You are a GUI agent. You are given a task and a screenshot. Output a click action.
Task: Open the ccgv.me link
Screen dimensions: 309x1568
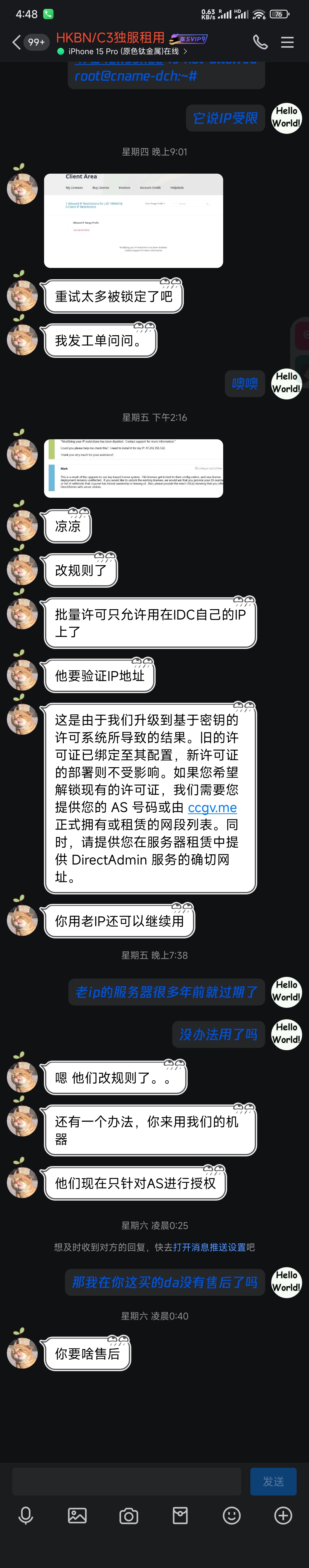pos(212,807)
